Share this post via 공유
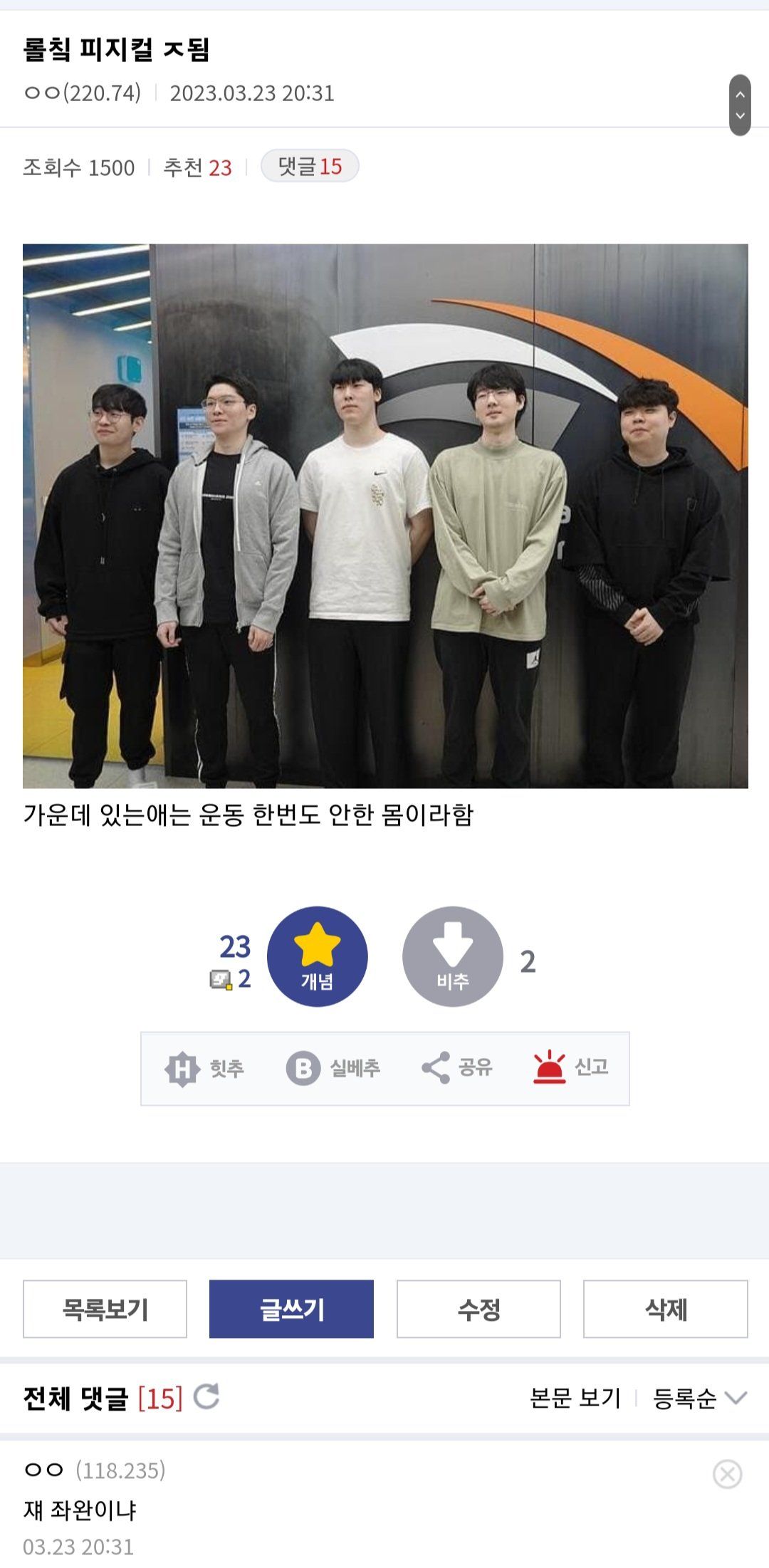 click(457, 1068)
